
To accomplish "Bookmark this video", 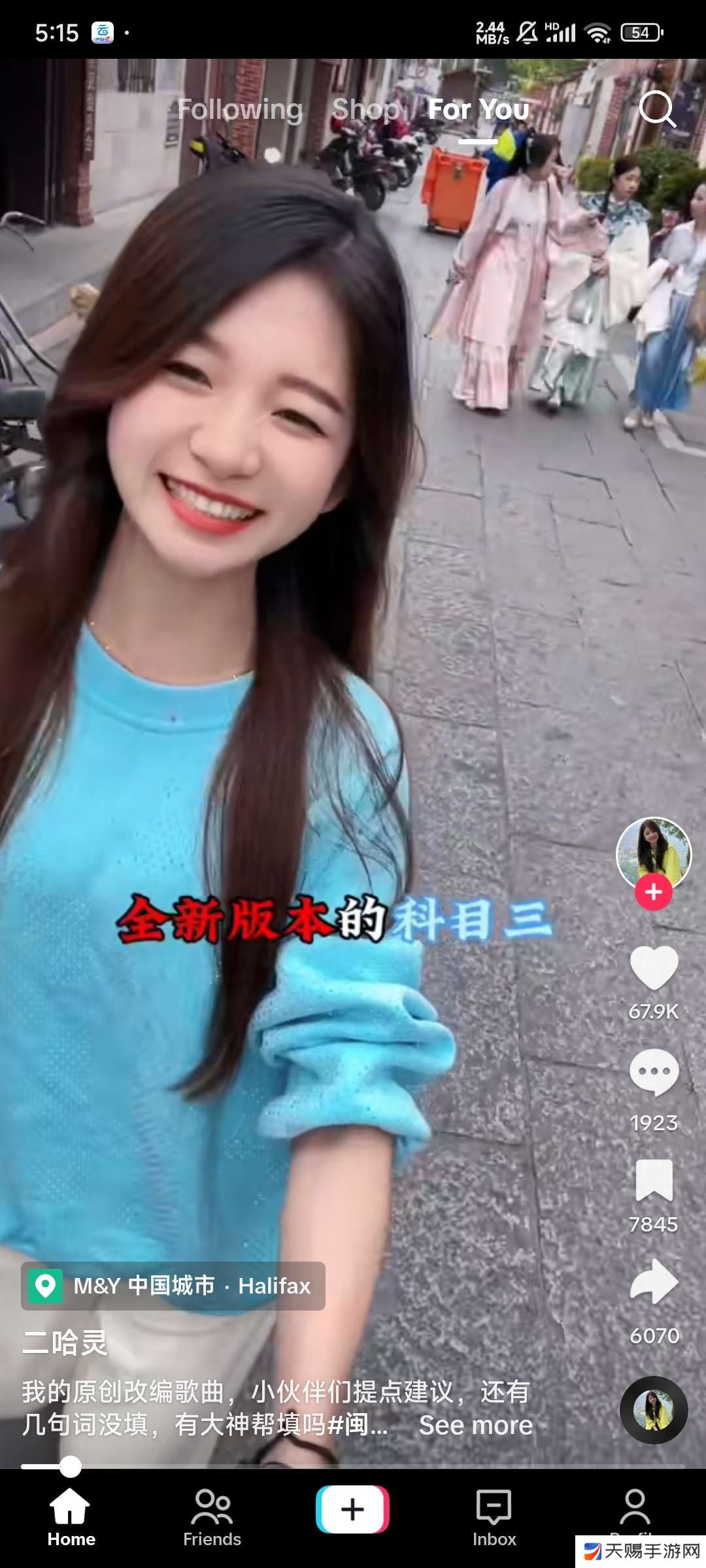I will (x=654, y=1181).
